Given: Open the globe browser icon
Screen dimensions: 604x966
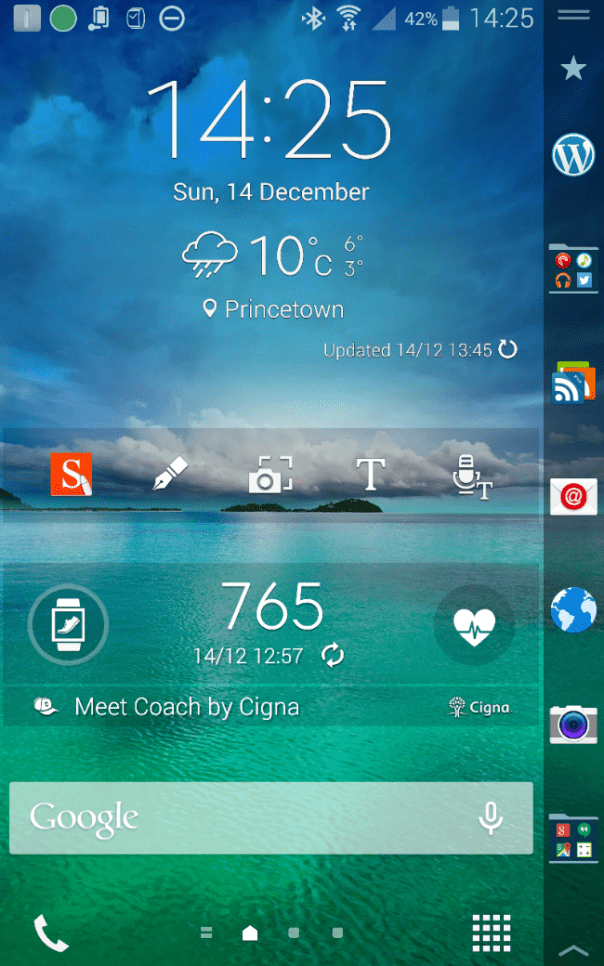Looking at the screenshot, I should [x=574, y=610].
